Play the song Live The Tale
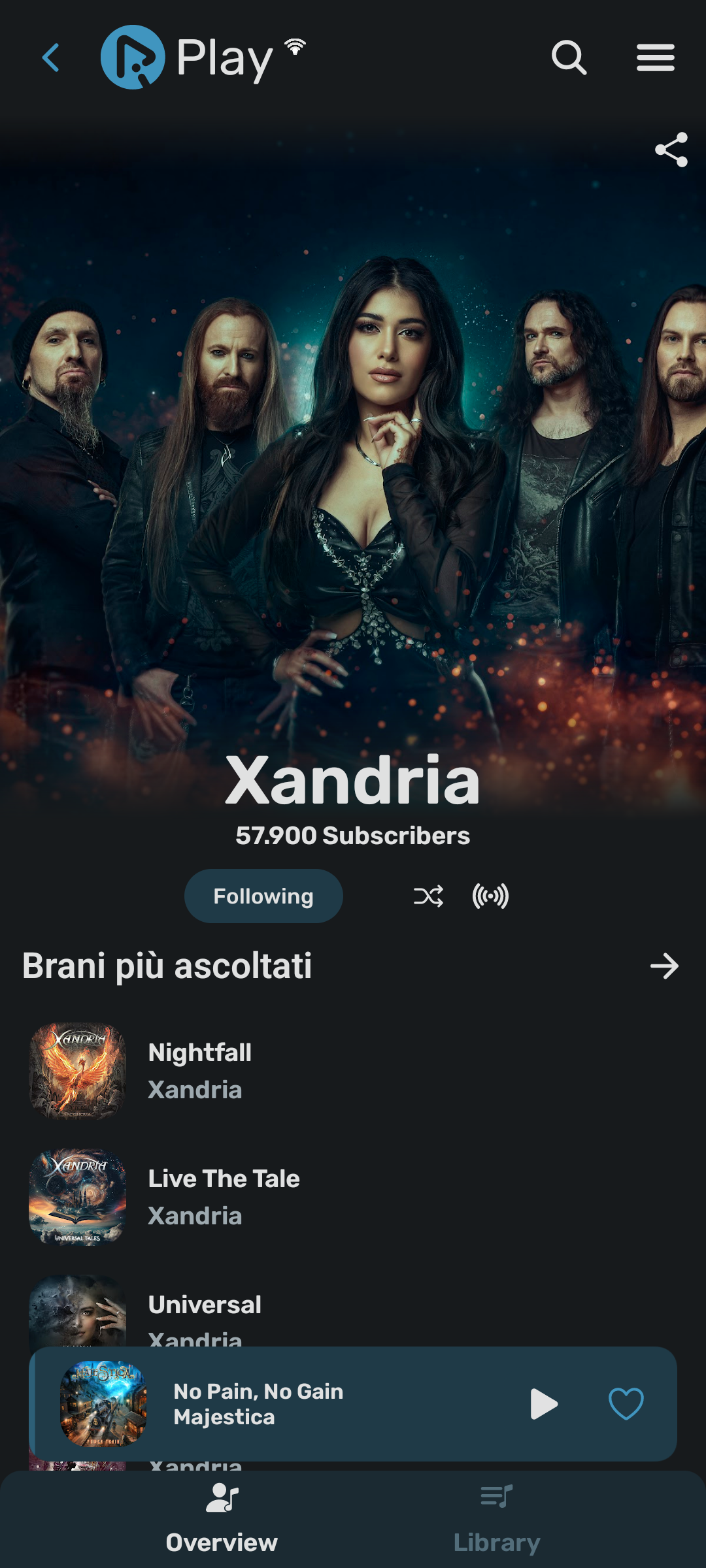 coord(224,1196)
